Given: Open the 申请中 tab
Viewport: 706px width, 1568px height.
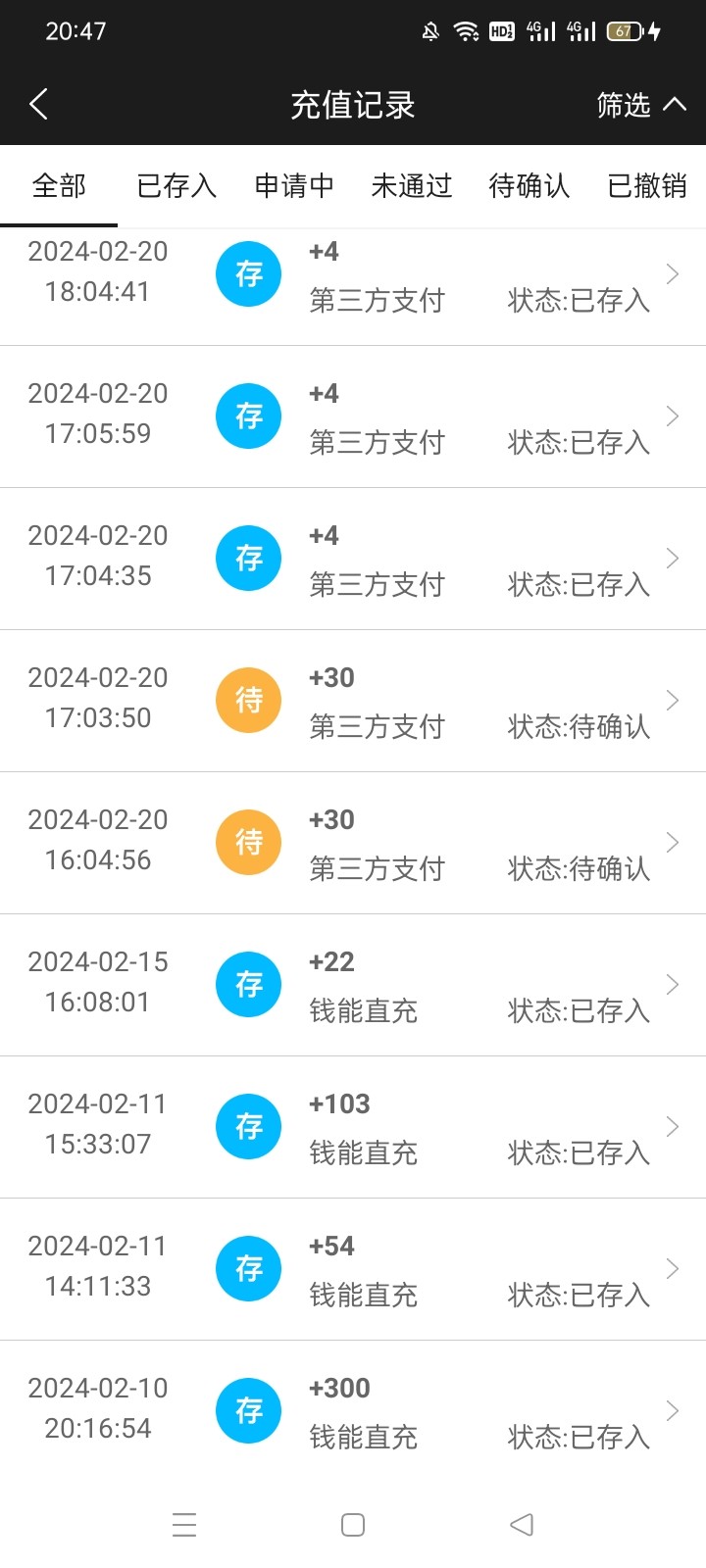Looking at the screenshot, I should coord(293,186).
